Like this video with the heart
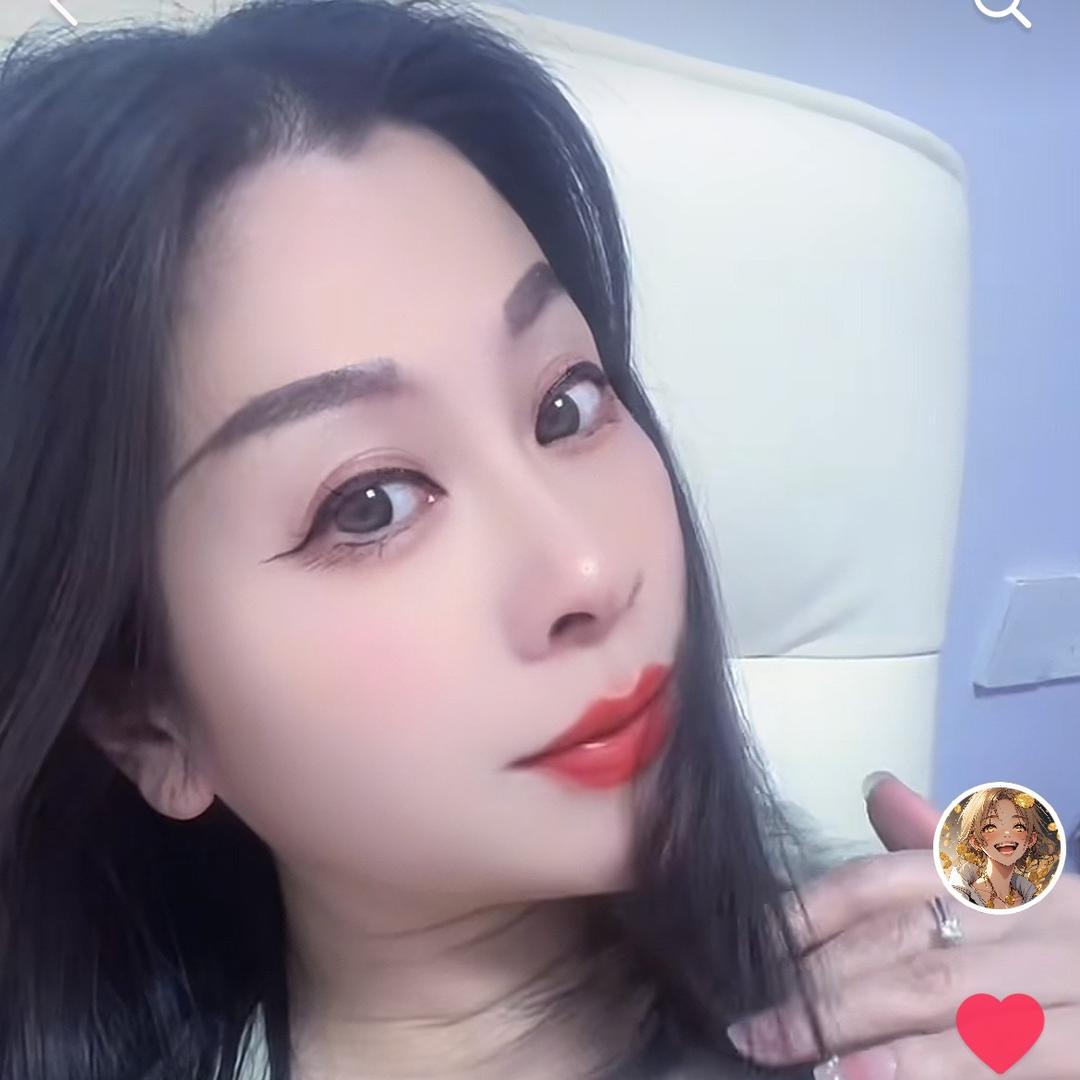 pyautogui.click(x=999, y=1032)
